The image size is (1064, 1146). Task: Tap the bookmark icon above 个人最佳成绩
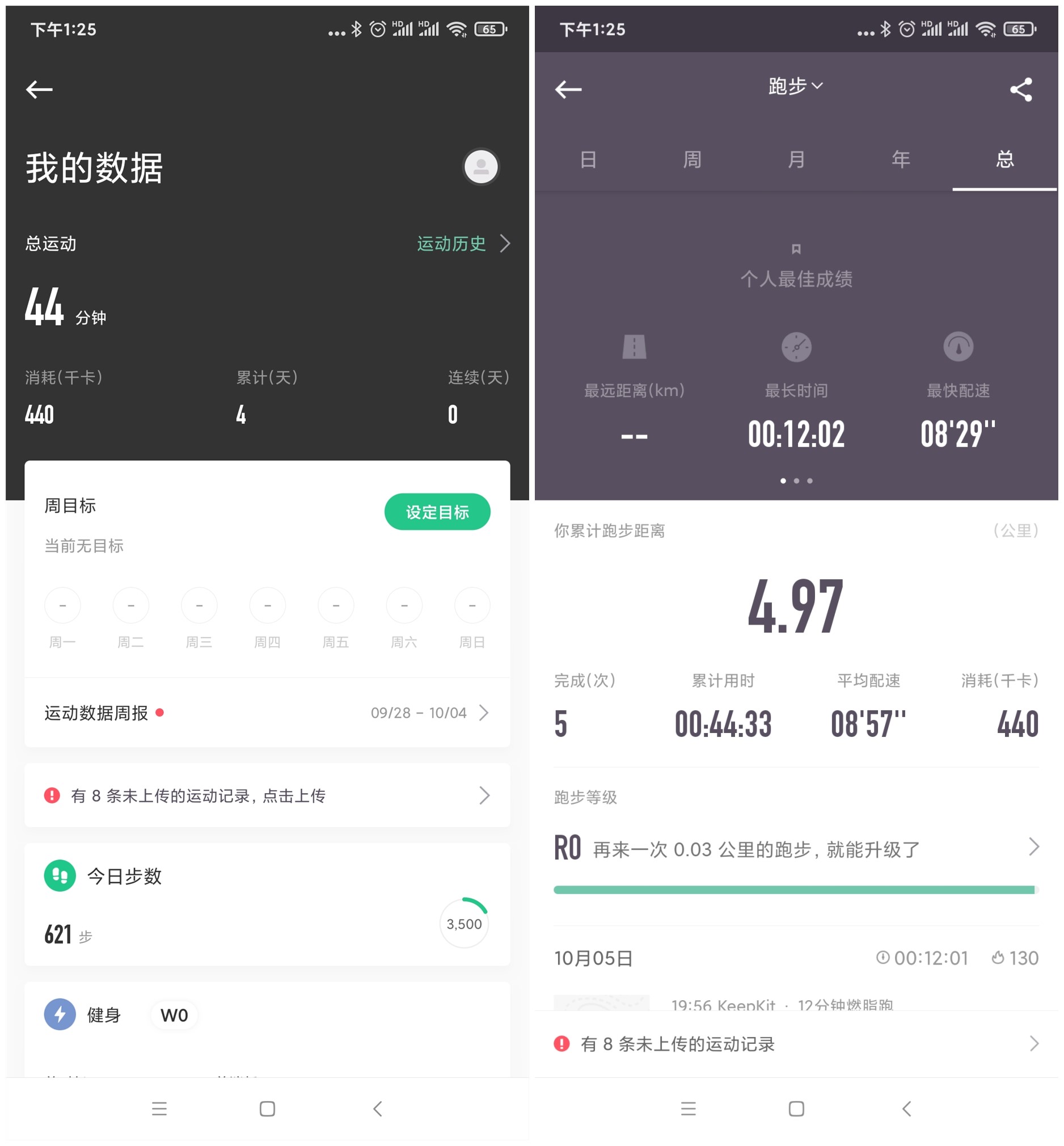click(796, 249)
